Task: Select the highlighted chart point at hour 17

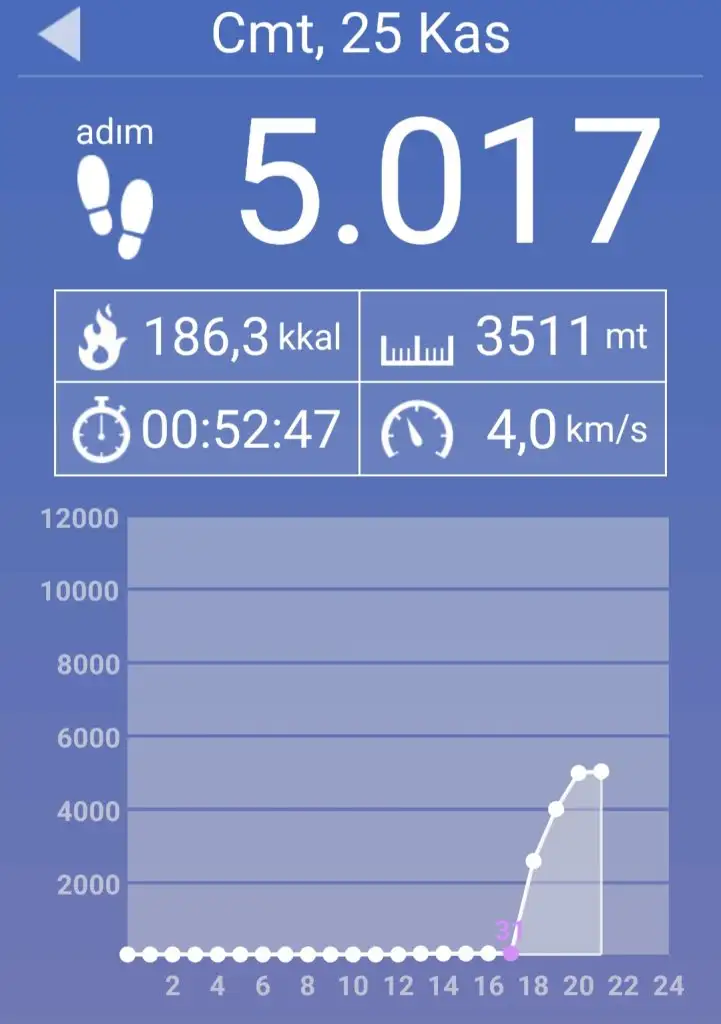Action: (x=511, y=953)
